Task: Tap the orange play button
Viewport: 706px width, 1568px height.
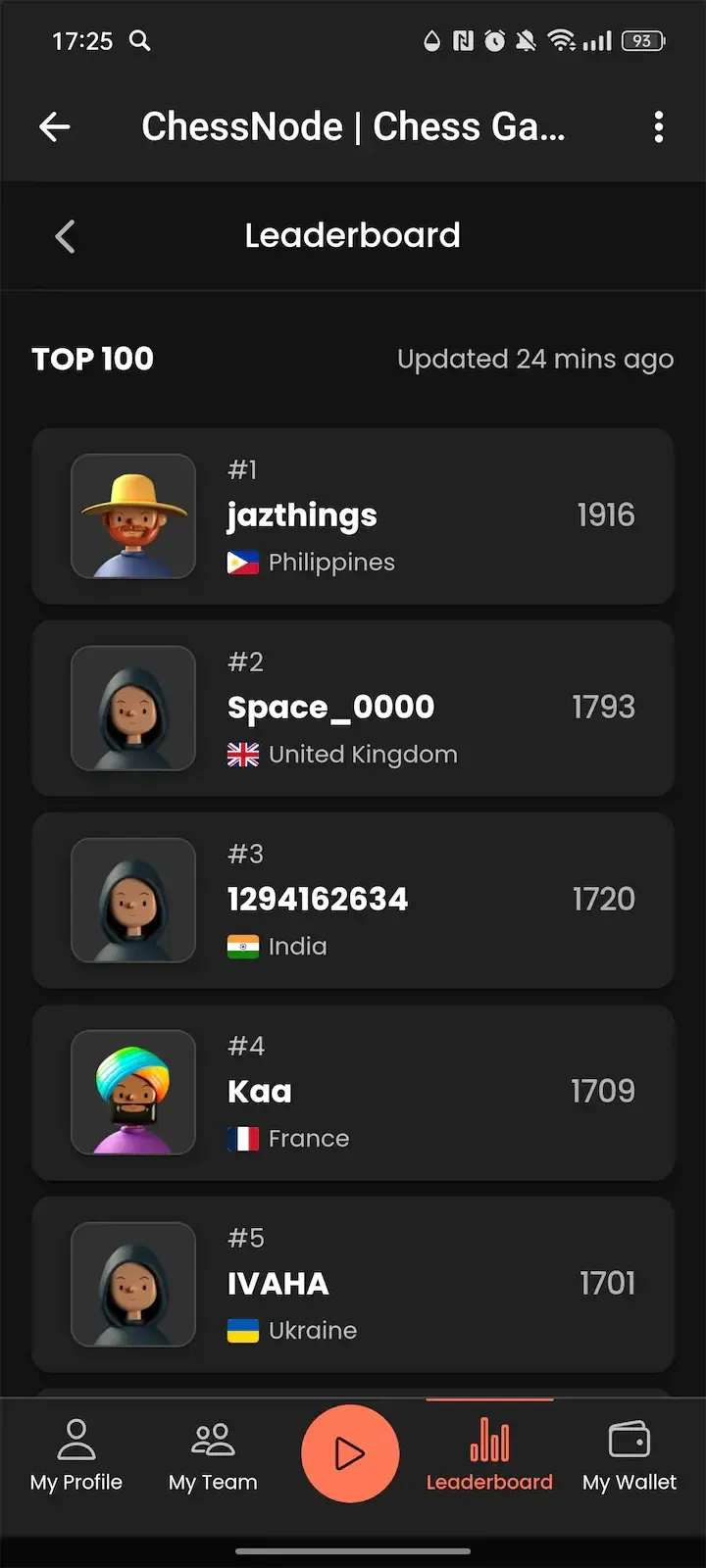Action: coord(351,1453)
